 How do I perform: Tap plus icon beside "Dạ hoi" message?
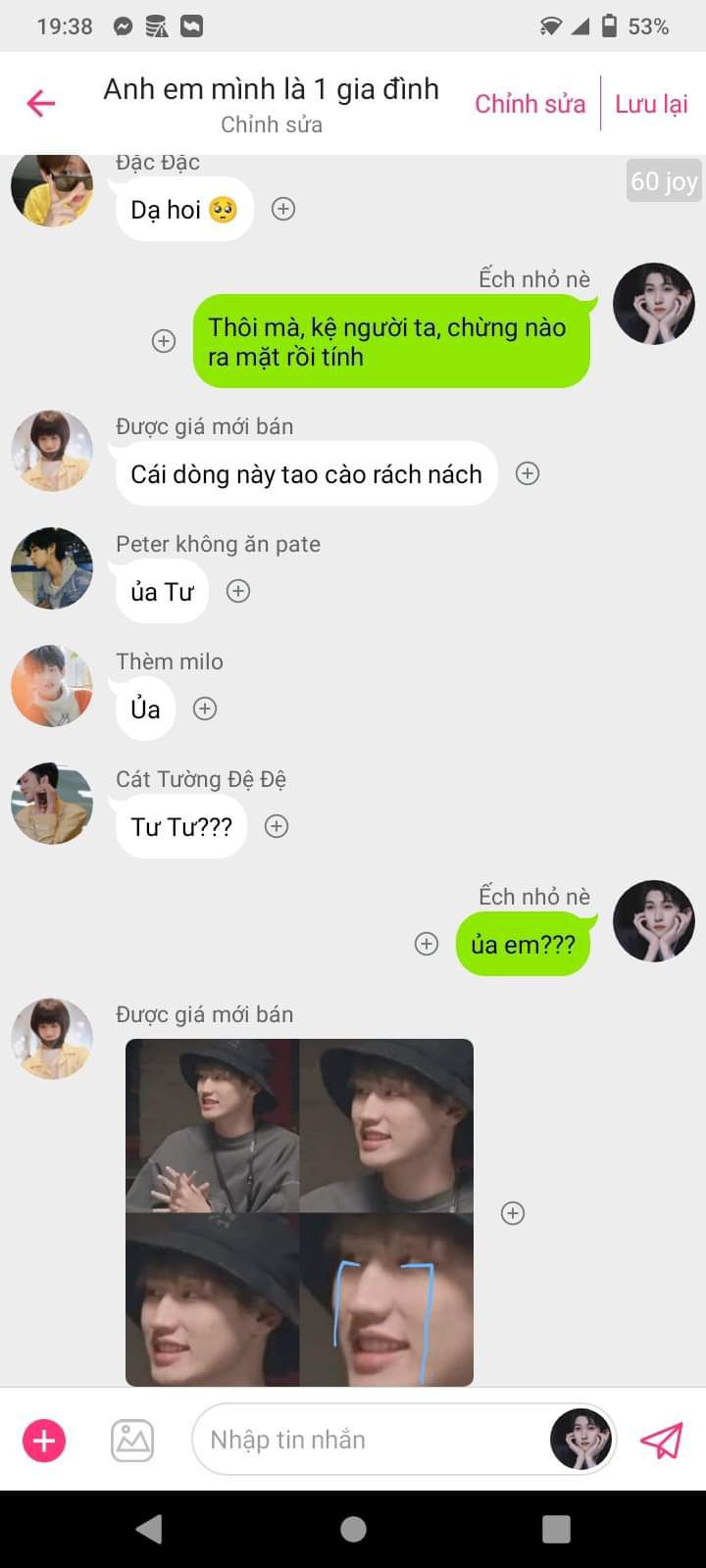[283, 209]
